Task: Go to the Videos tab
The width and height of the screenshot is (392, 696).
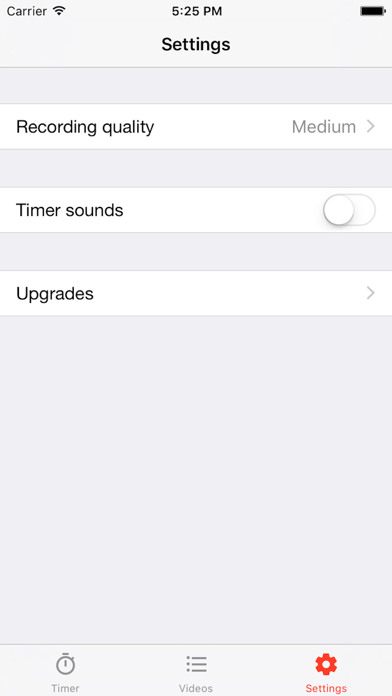Action: pos(196,672)
